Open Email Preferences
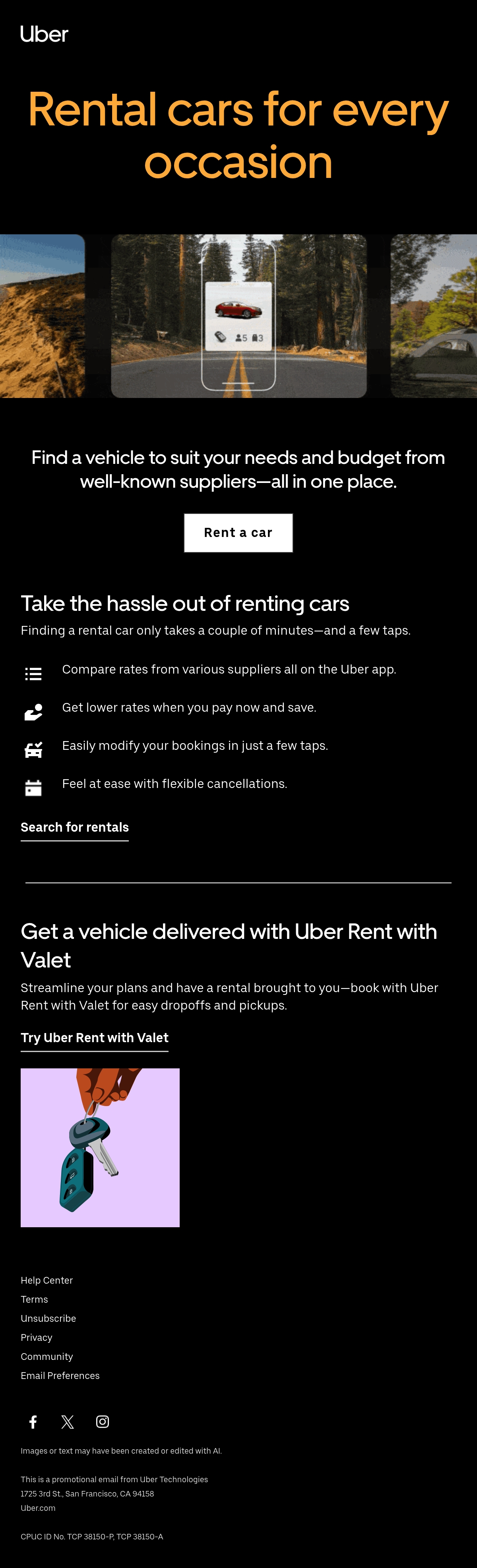Viewport: 477px width, 1568px height. (60, 1375)
